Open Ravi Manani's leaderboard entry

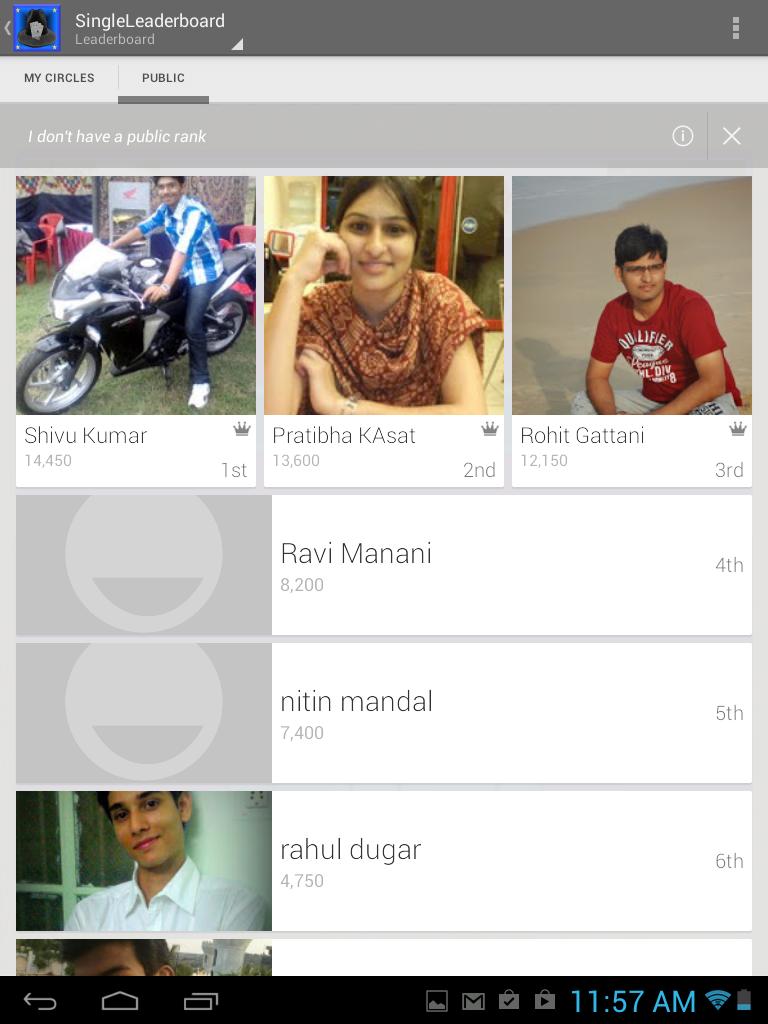(x=384, y=565)
